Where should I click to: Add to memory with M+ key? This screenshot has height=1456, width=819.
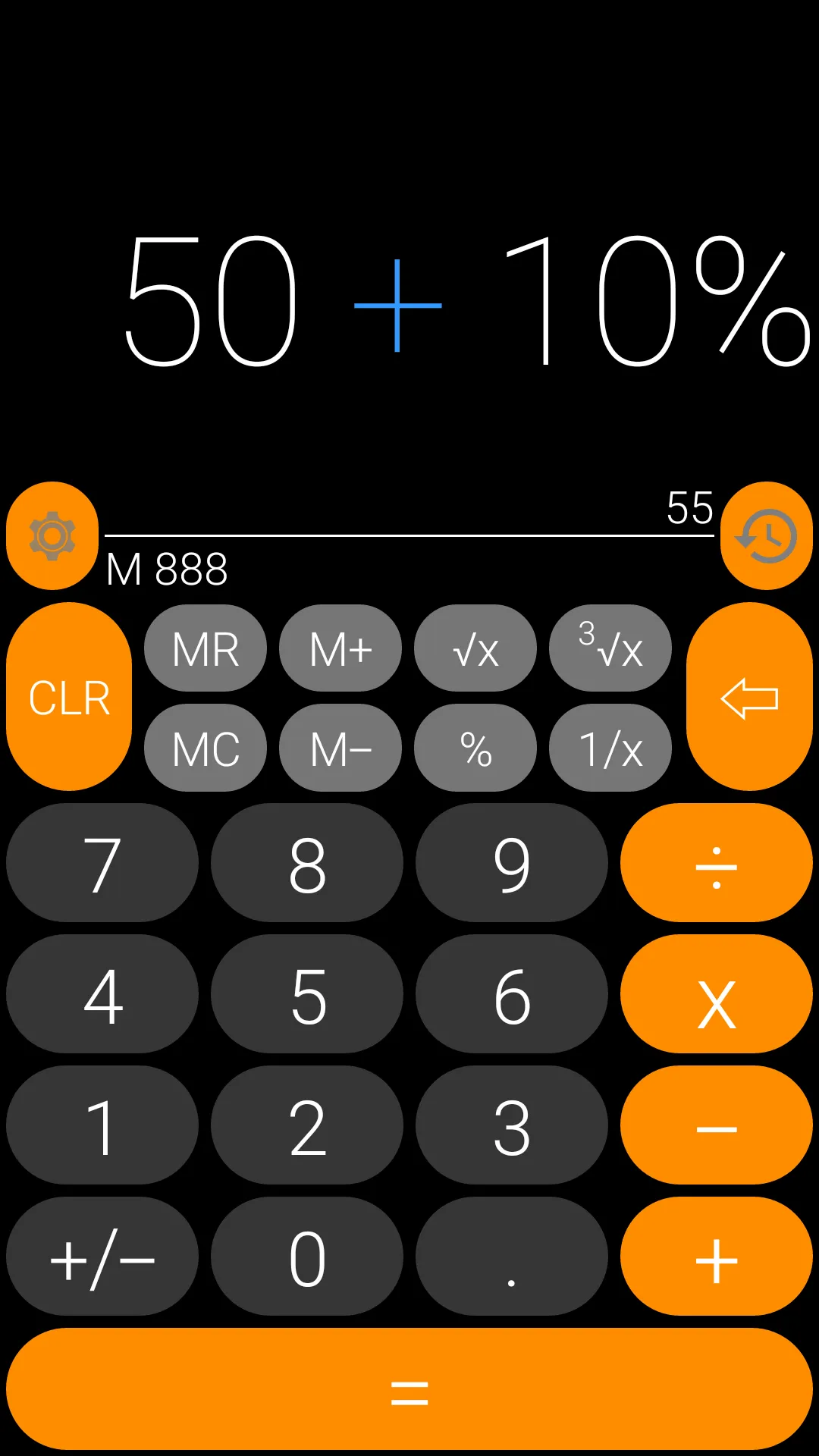click(x=340, y=648)
